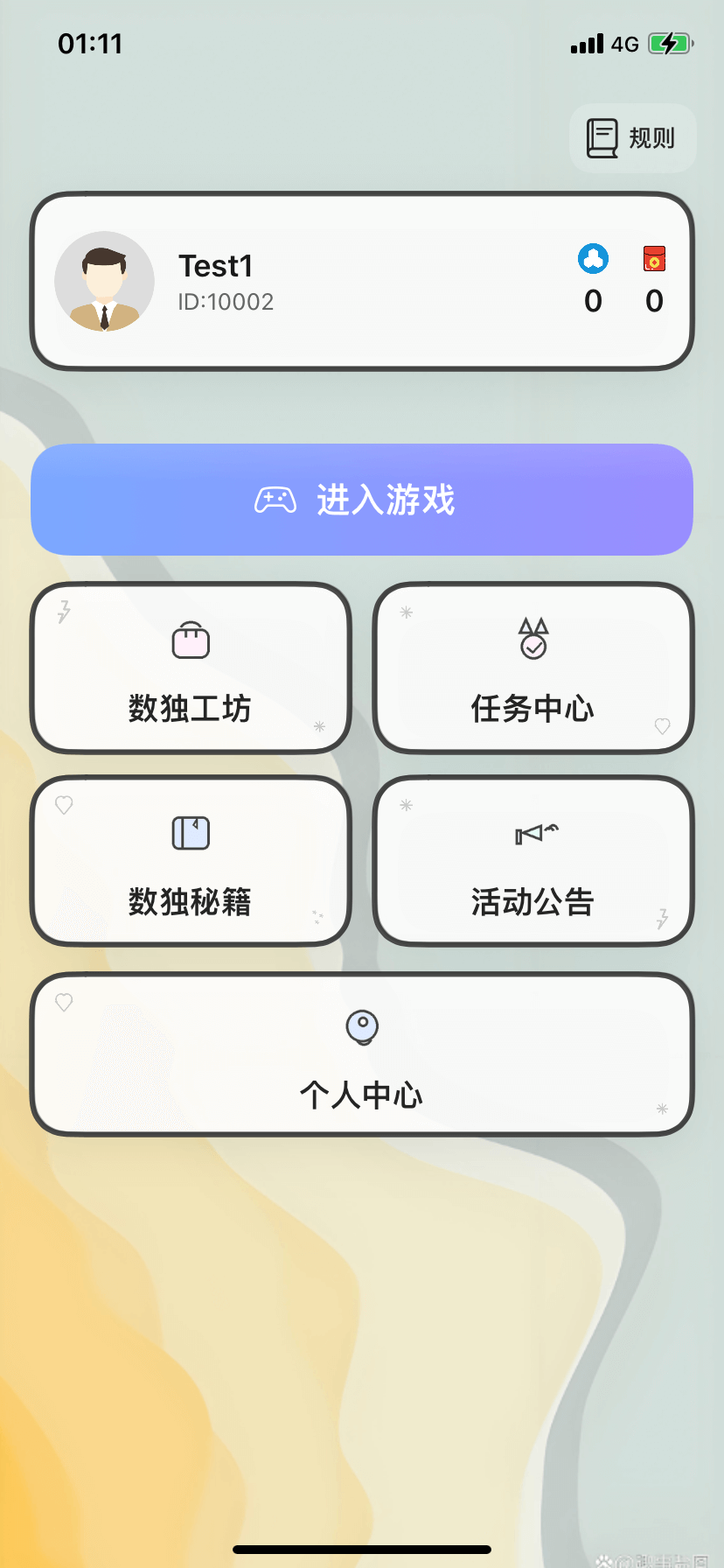This screenshot has width=724, height=1568.
Task: Open the red envelope rewards icon
Action: click(x=654, y=259)
